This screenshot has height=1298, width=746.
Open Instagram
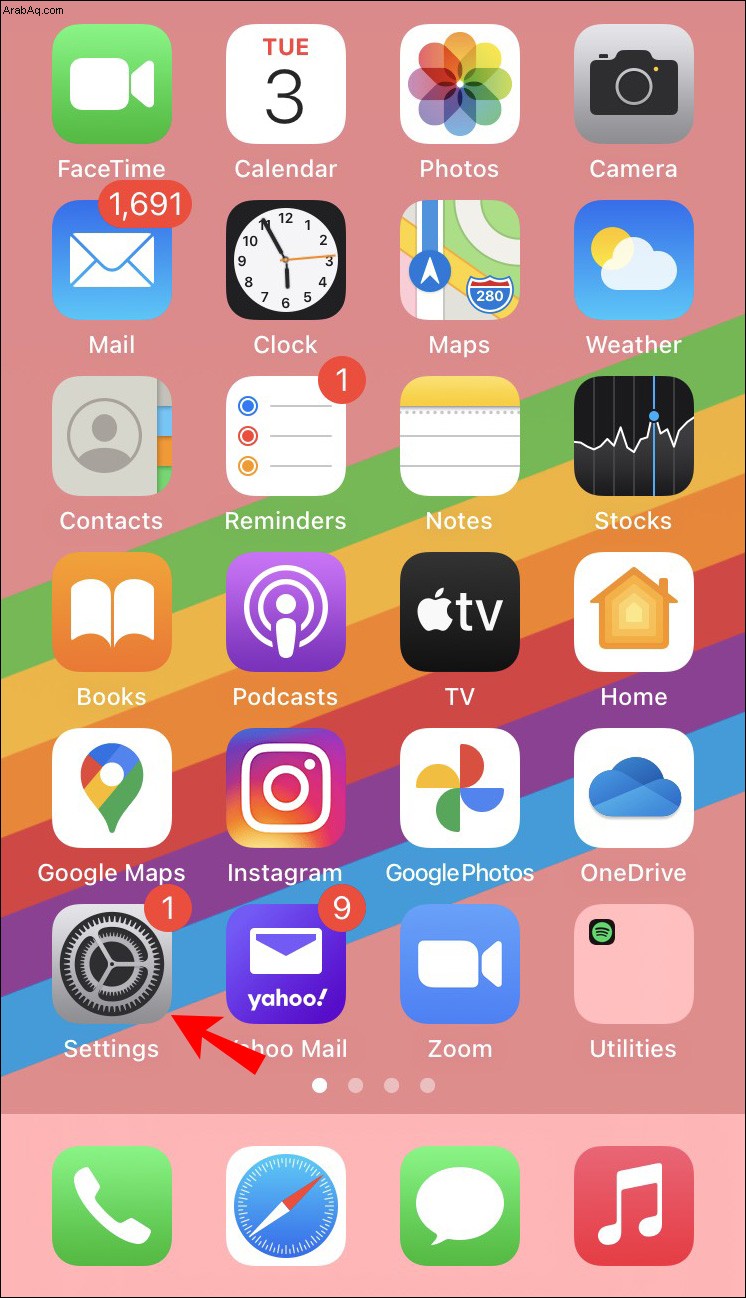(x=286, y=788)
